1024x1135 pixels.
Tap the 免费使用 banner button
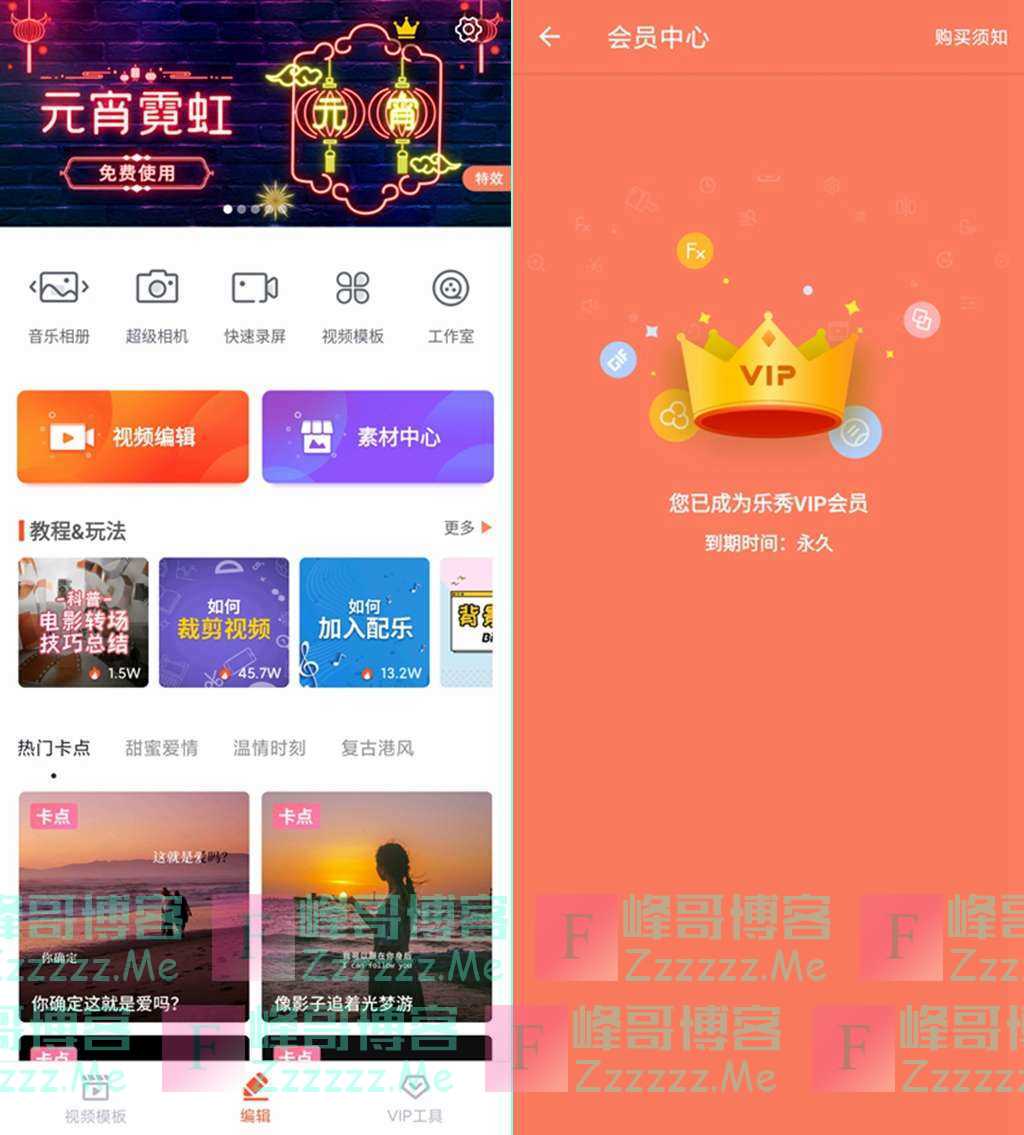137,173
